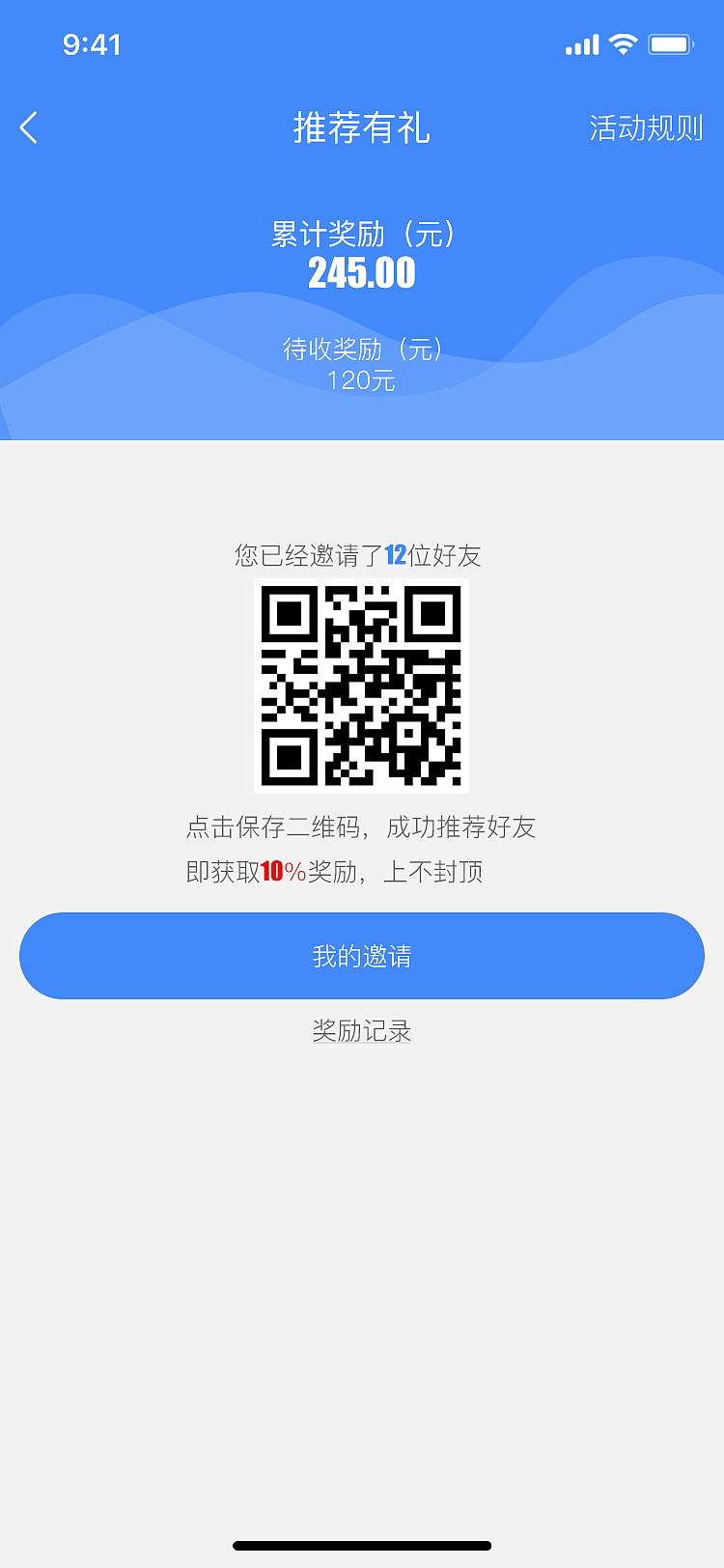Open 活动规则 to view activity rules
The width and height of the screenshot is (724, 1568).
(x=646, y=127)
